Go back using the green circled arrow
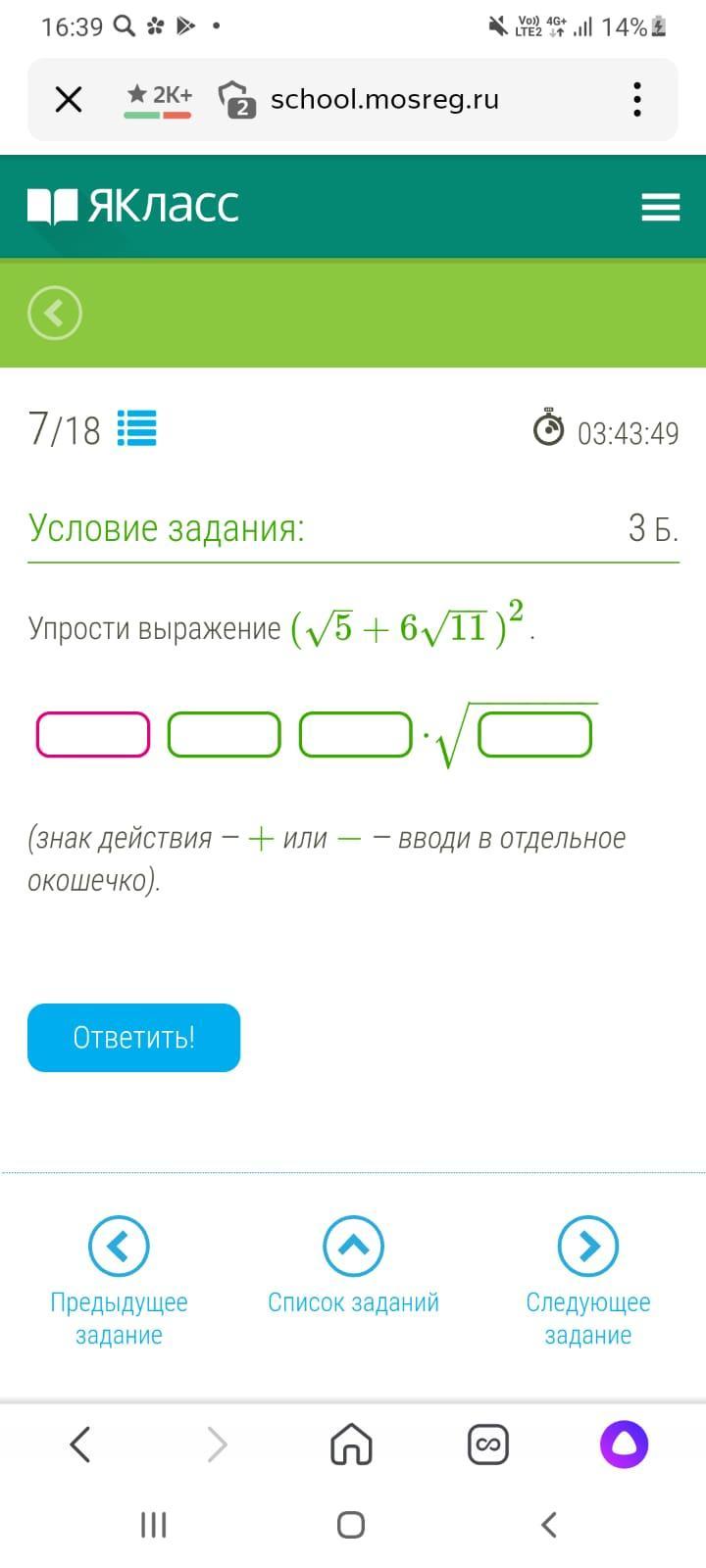 click(x=55, y=314)
